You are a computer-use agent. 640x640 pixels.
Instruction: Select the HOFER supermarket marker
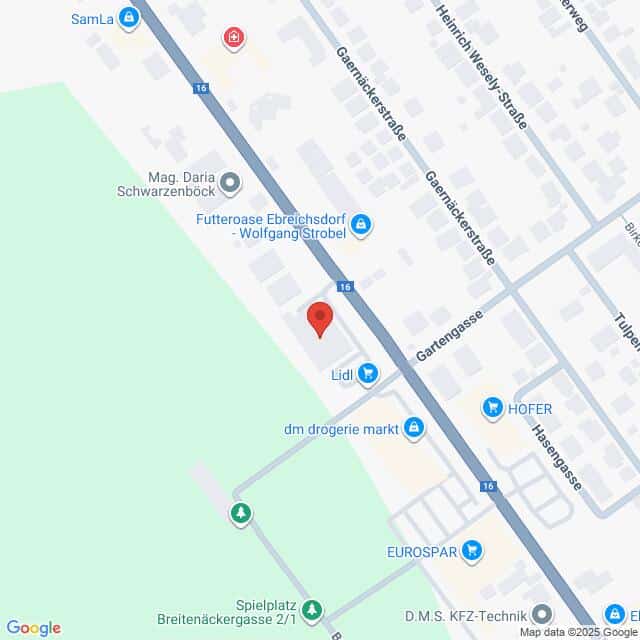pos(491,407)
